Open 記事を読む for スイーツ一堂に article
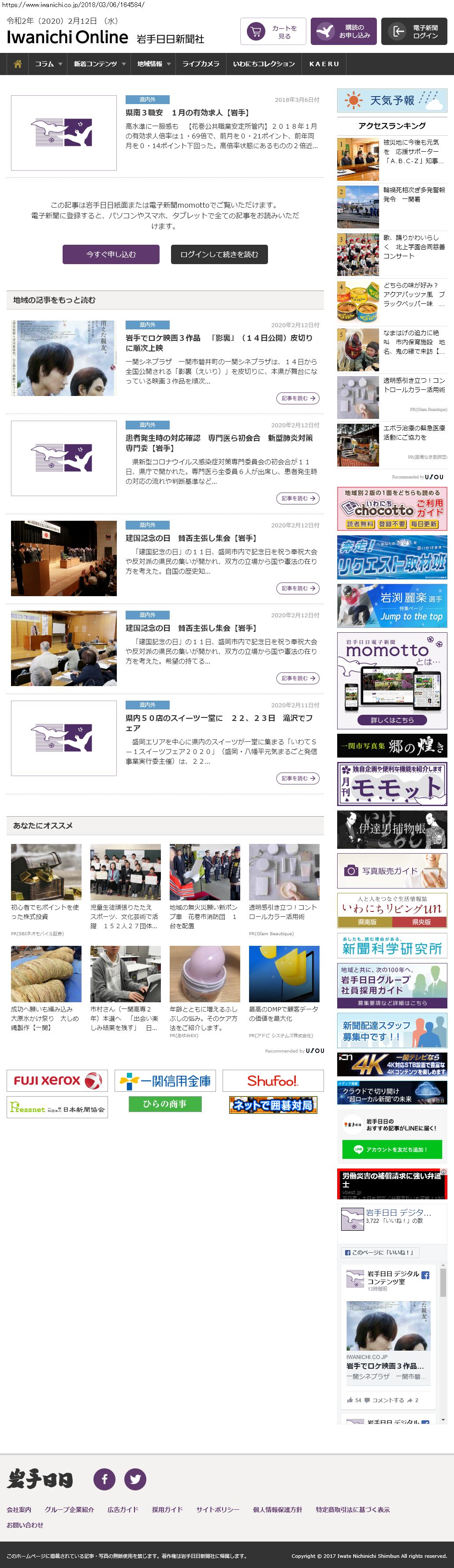This screenshot has height=1568, width=454. 298,778
